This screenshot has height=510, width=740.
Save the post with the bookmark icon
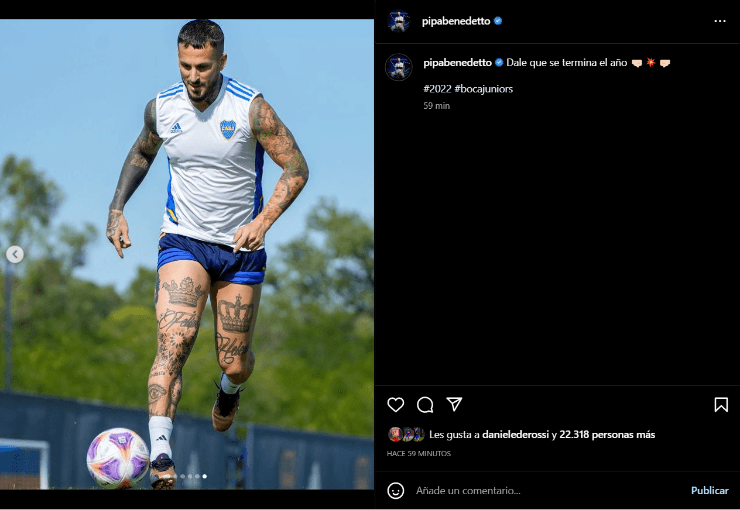click(721, 404)
